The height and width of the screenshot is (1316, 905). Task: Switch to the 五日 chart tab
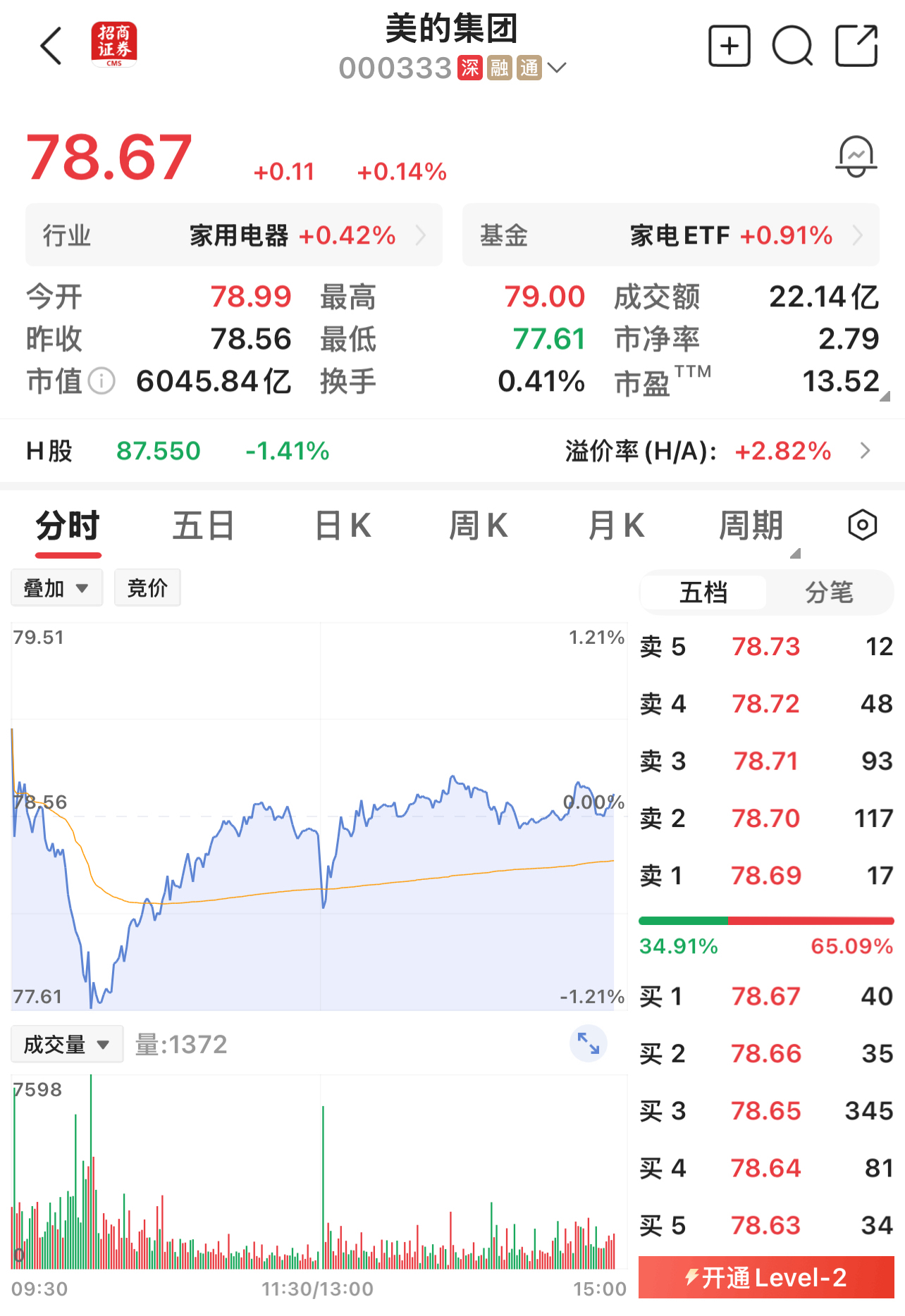tap(204, 526)
